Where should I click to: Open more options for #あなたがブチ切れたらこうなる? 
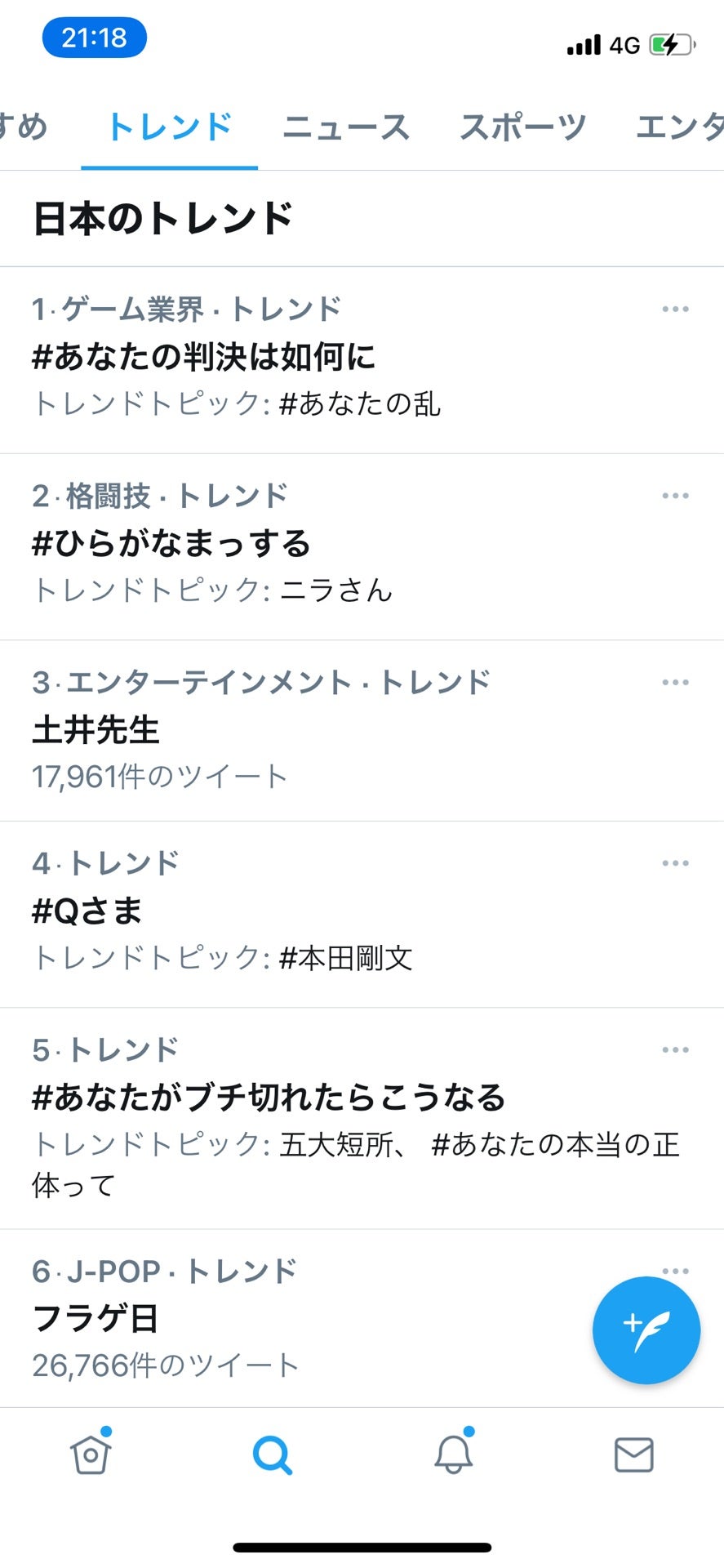point(675,1049)
